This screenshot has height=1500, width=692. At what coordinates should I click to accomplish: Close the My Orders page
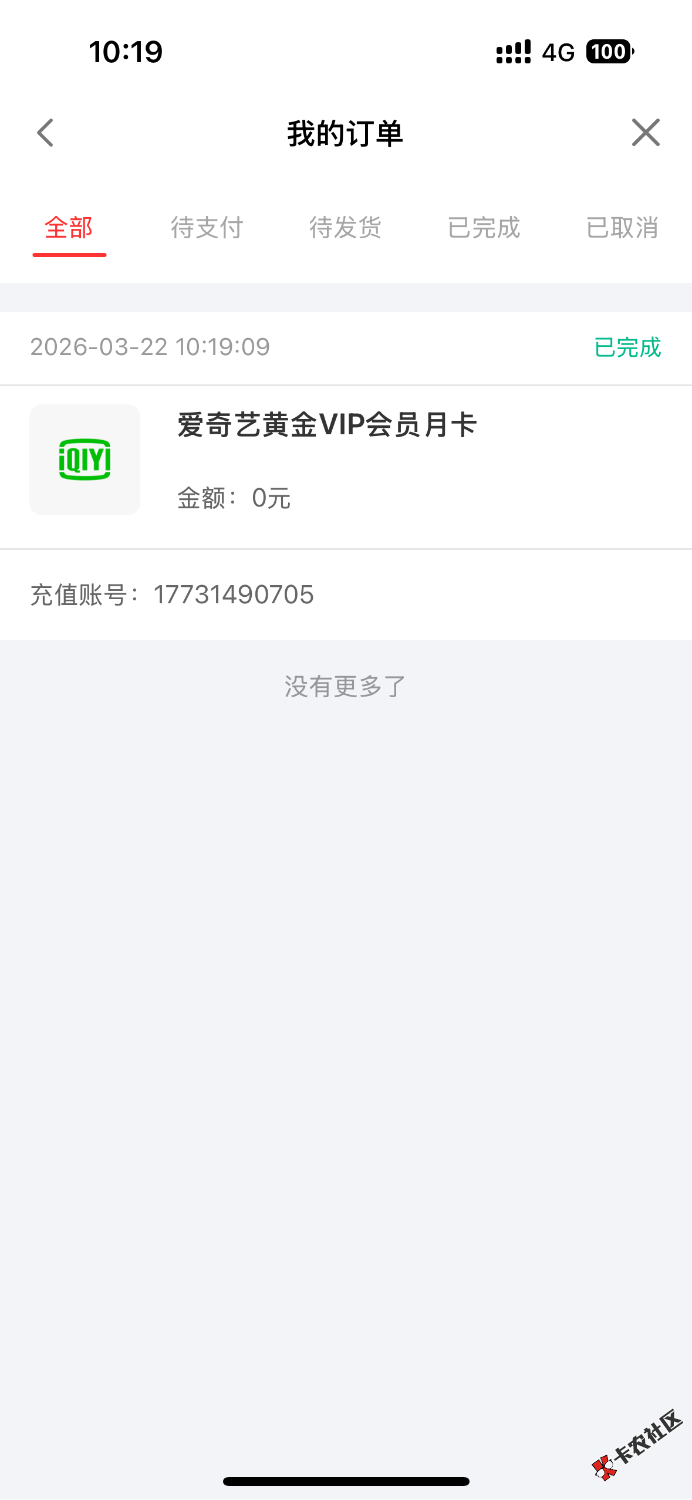point(645,133)
